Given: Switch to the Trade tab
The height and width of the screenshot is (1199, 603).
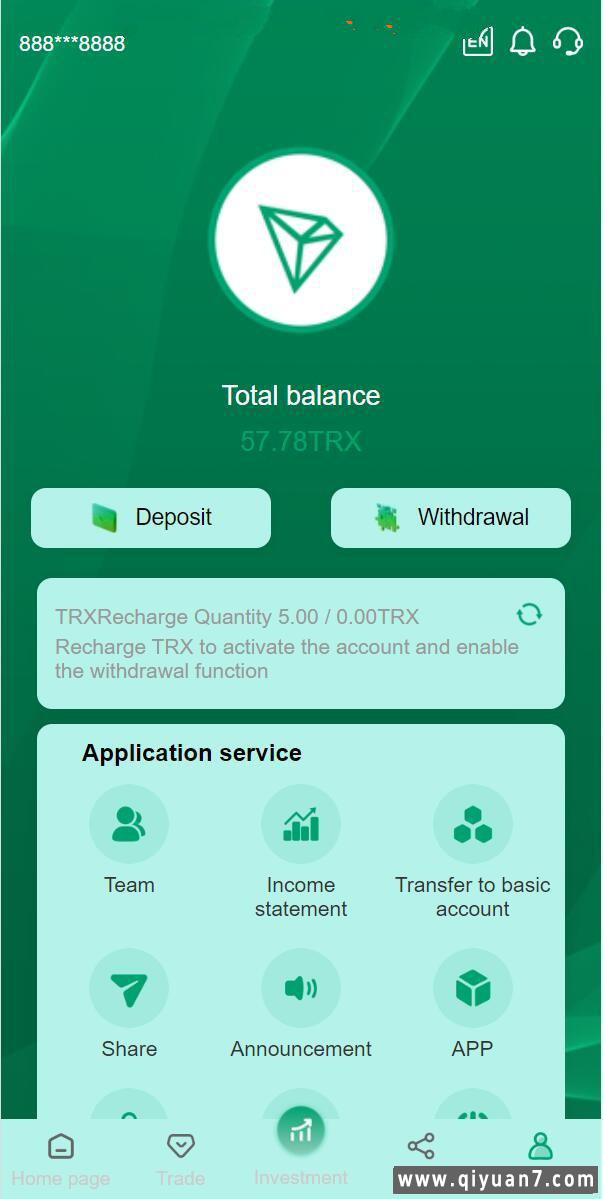Looking at the screenshot, I should (x=181, y=1158).
